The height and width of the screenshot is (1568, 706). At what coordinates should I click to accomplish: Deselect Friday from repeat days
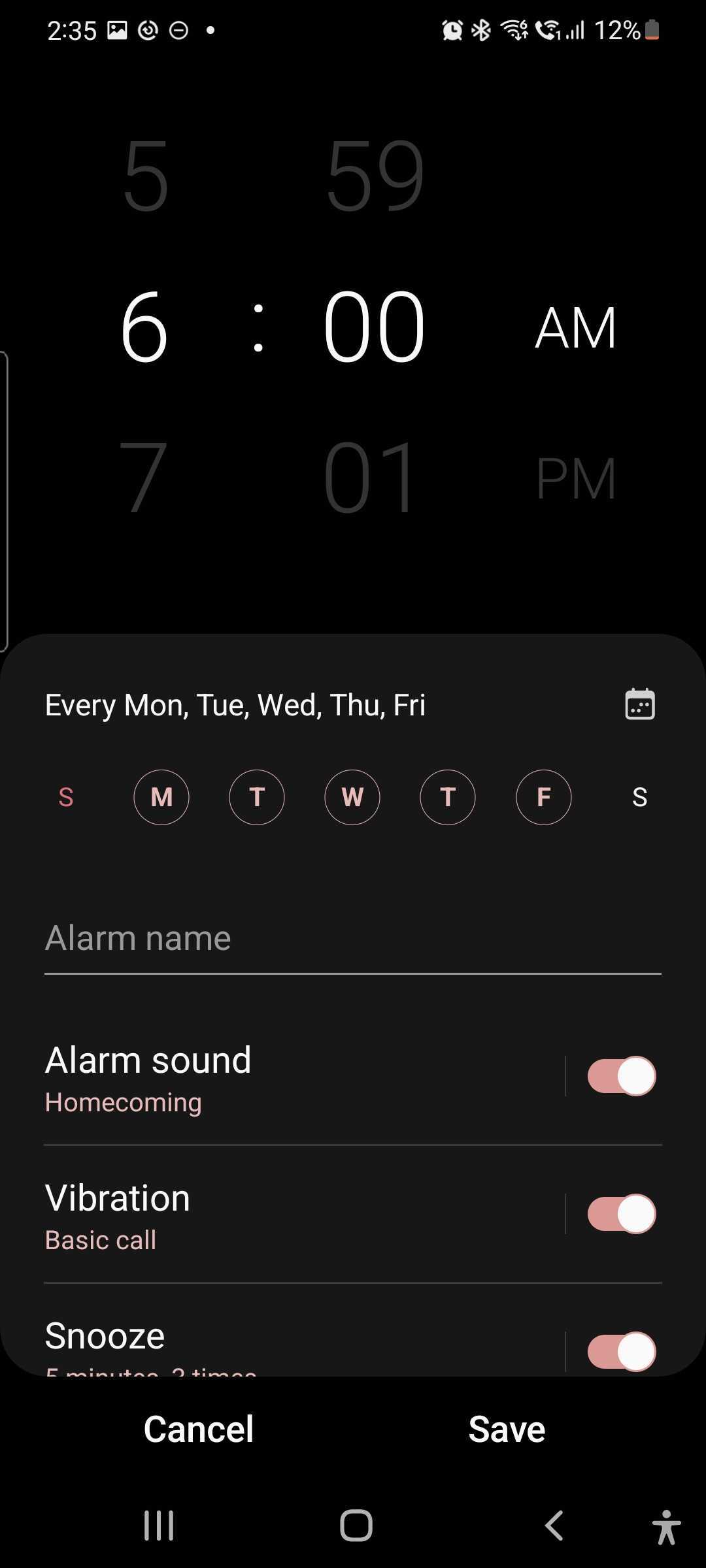(543, 797)
